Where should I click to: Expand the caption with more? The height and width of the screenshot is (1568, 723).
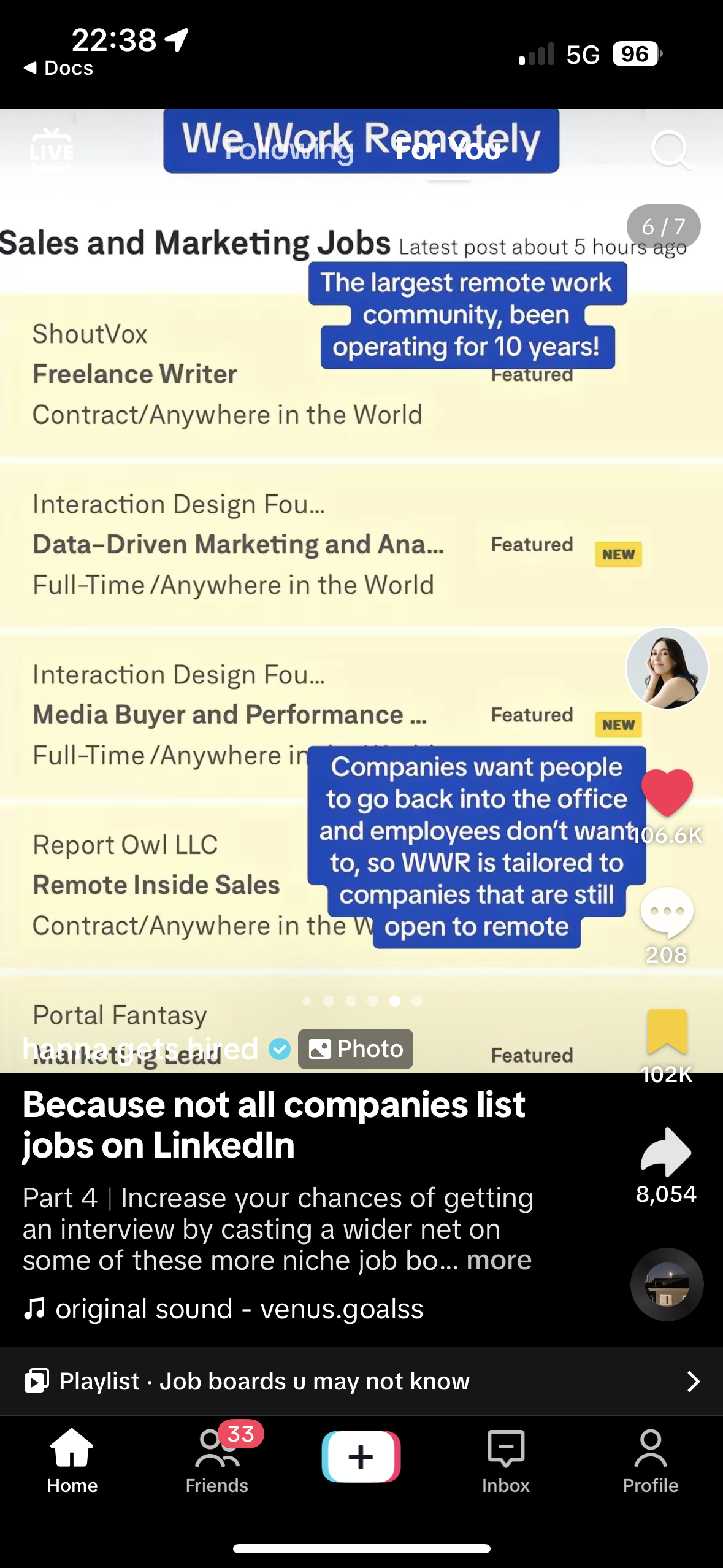pyautogui.click(x=499, y=1260)
